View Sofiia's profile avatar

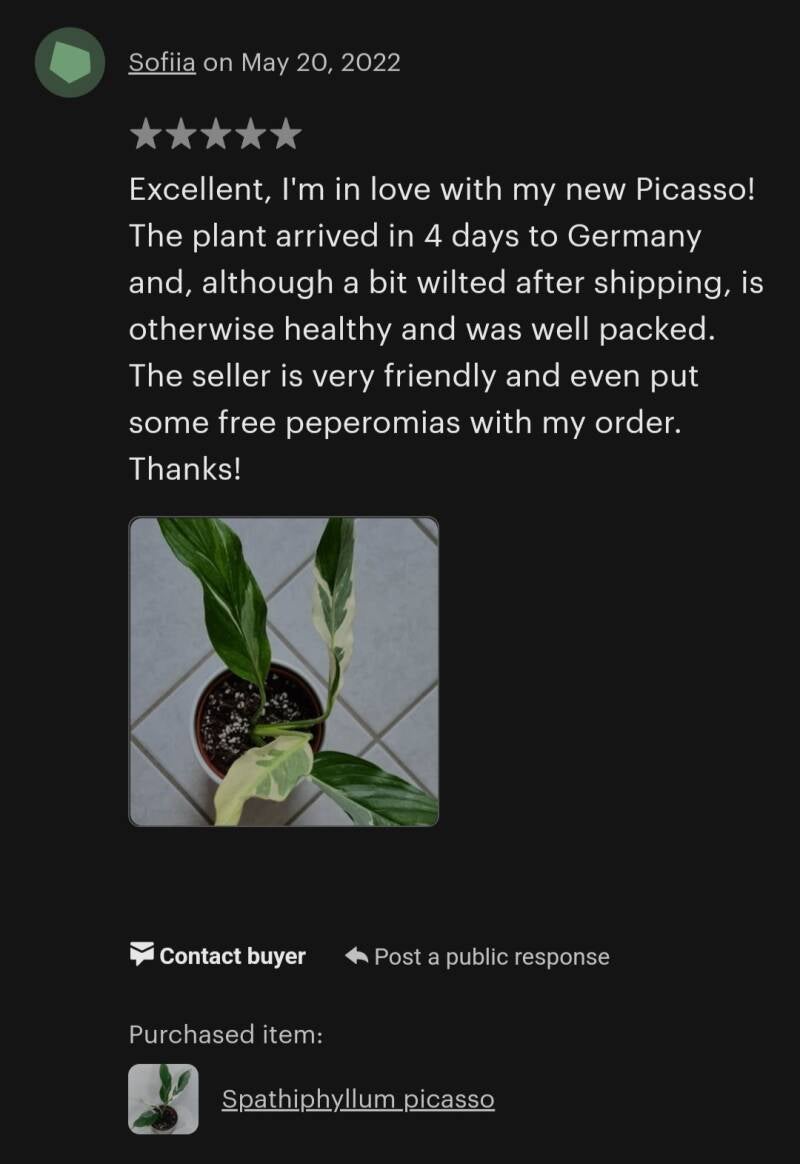tap(70, 62)
